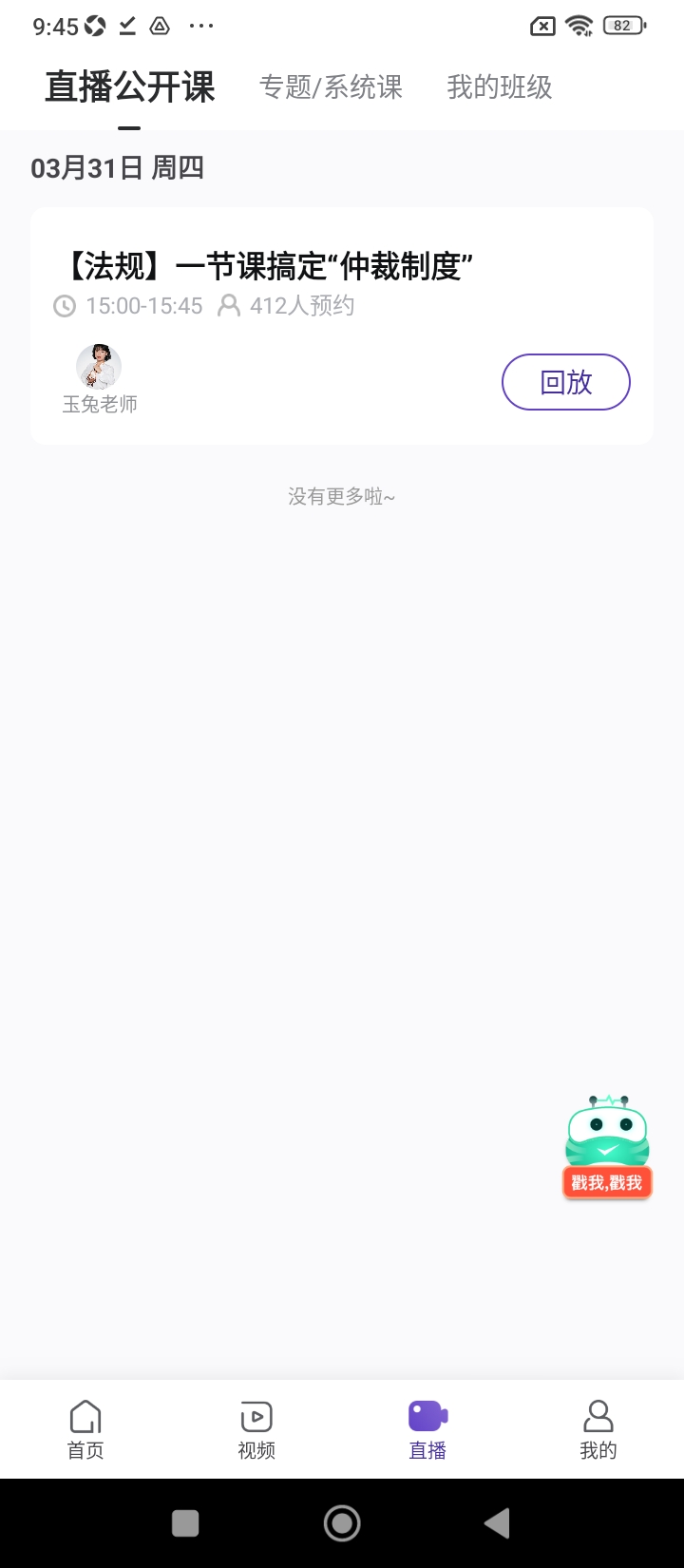Viewport: 684px width, 1568px height.
Task: Go to the 首页 home tab
Action: point(85,1428)
